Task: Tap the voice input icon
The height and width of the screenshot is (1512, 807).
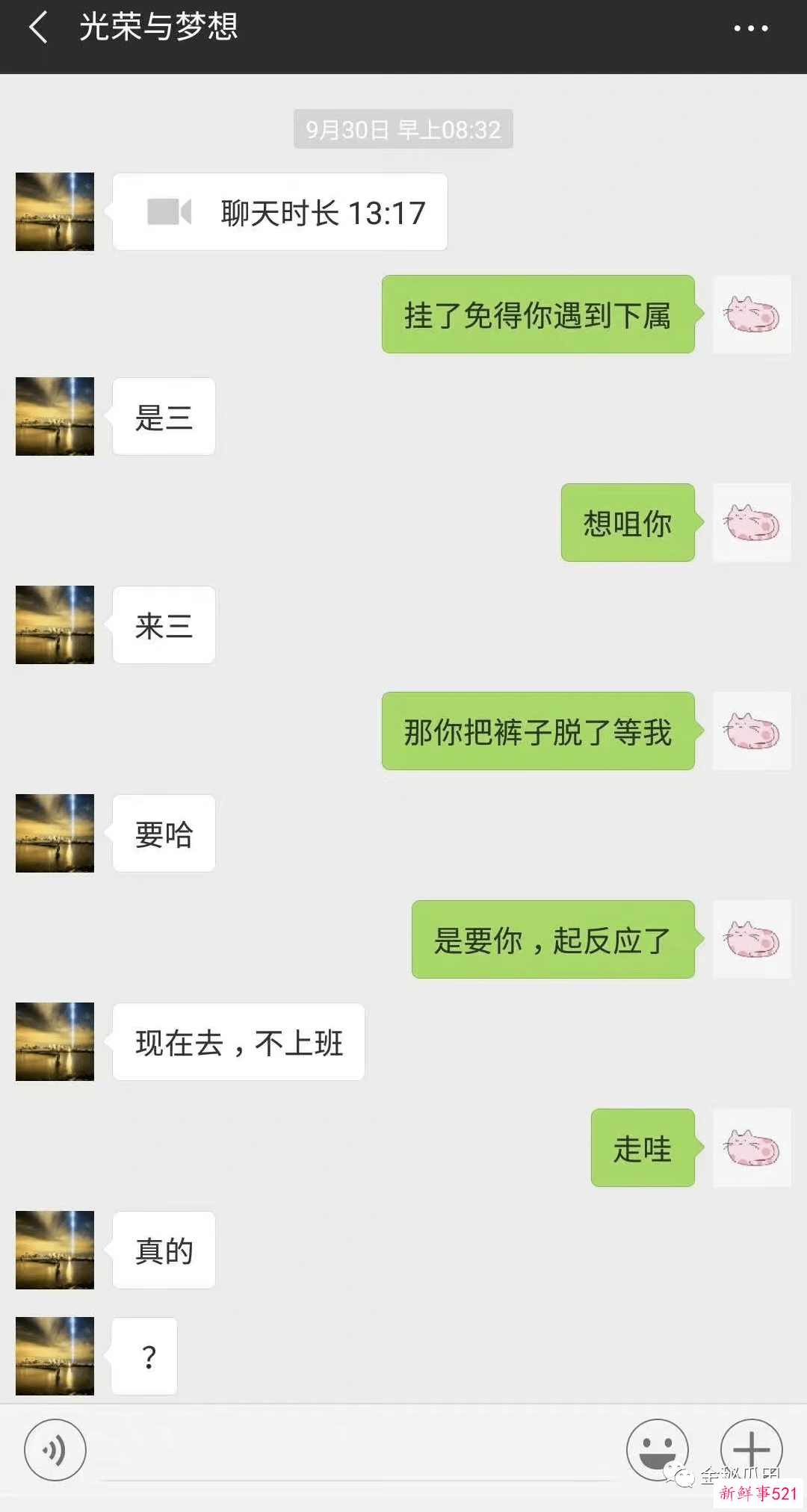Action: 54,1449
